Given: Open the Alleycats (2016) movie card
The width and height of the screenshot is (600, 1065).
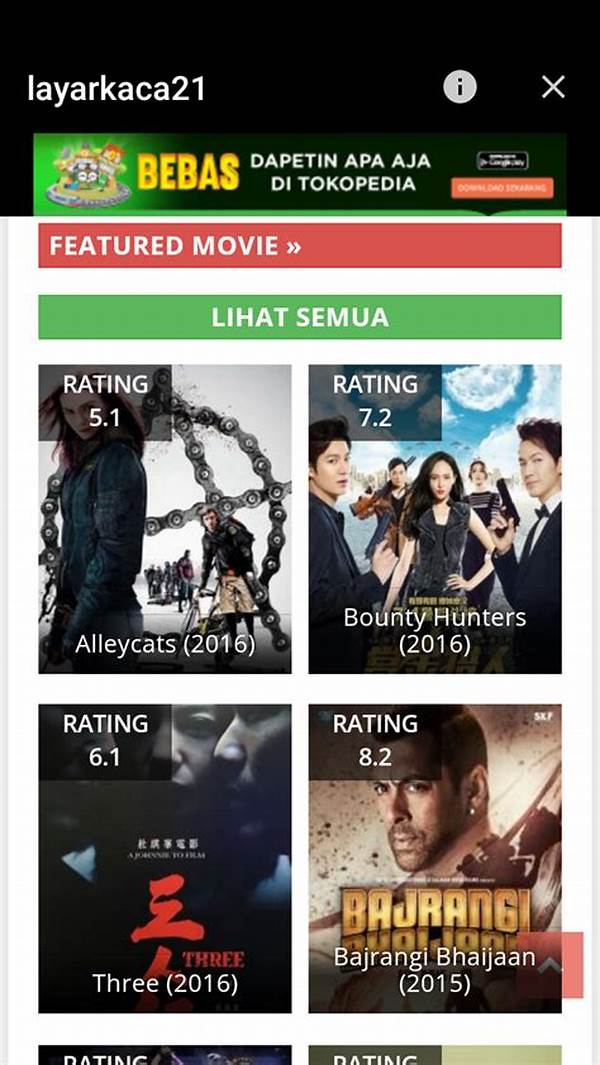Looking at the screenshot, I should coord(165,518).
